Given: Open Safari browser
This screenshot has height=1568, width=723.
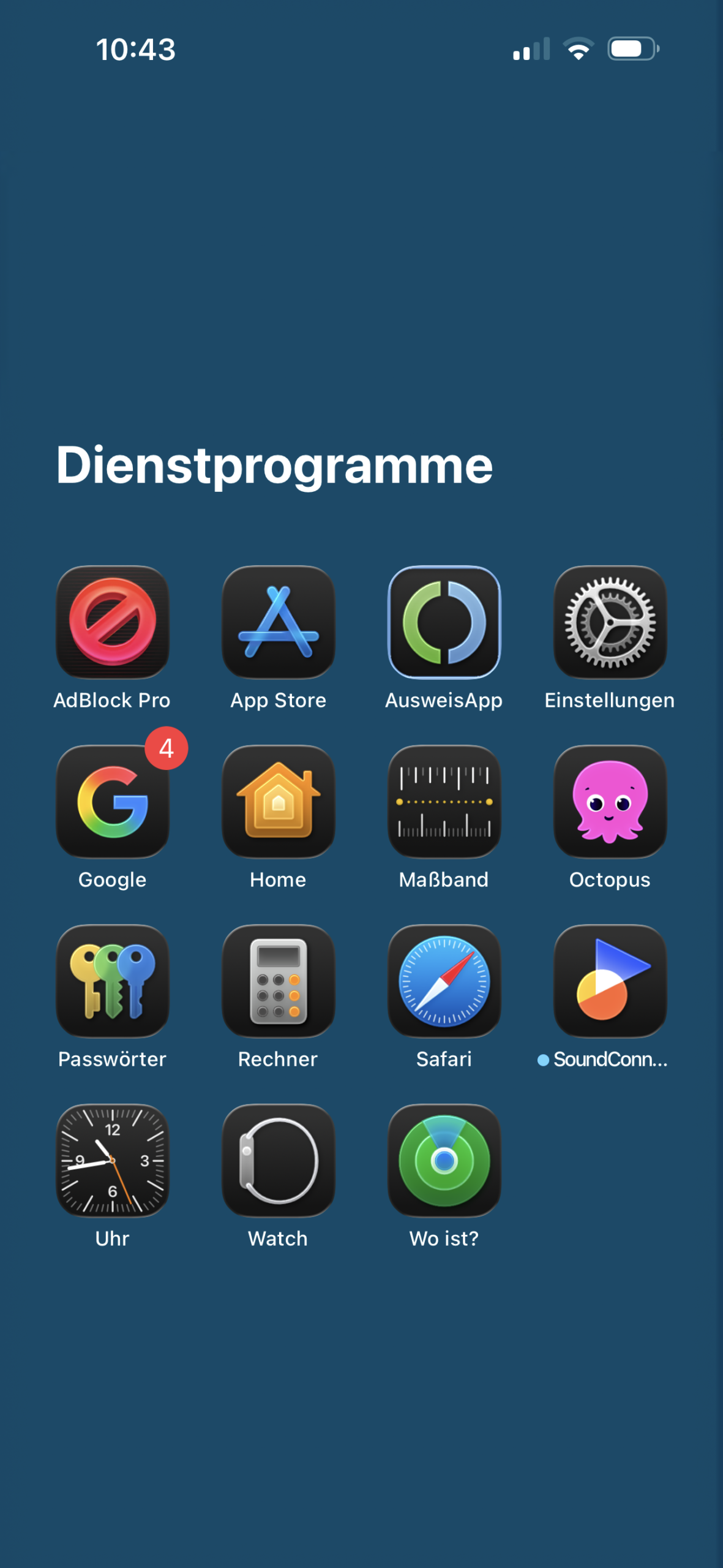Looking at the screenshot, I should (444, 981).
